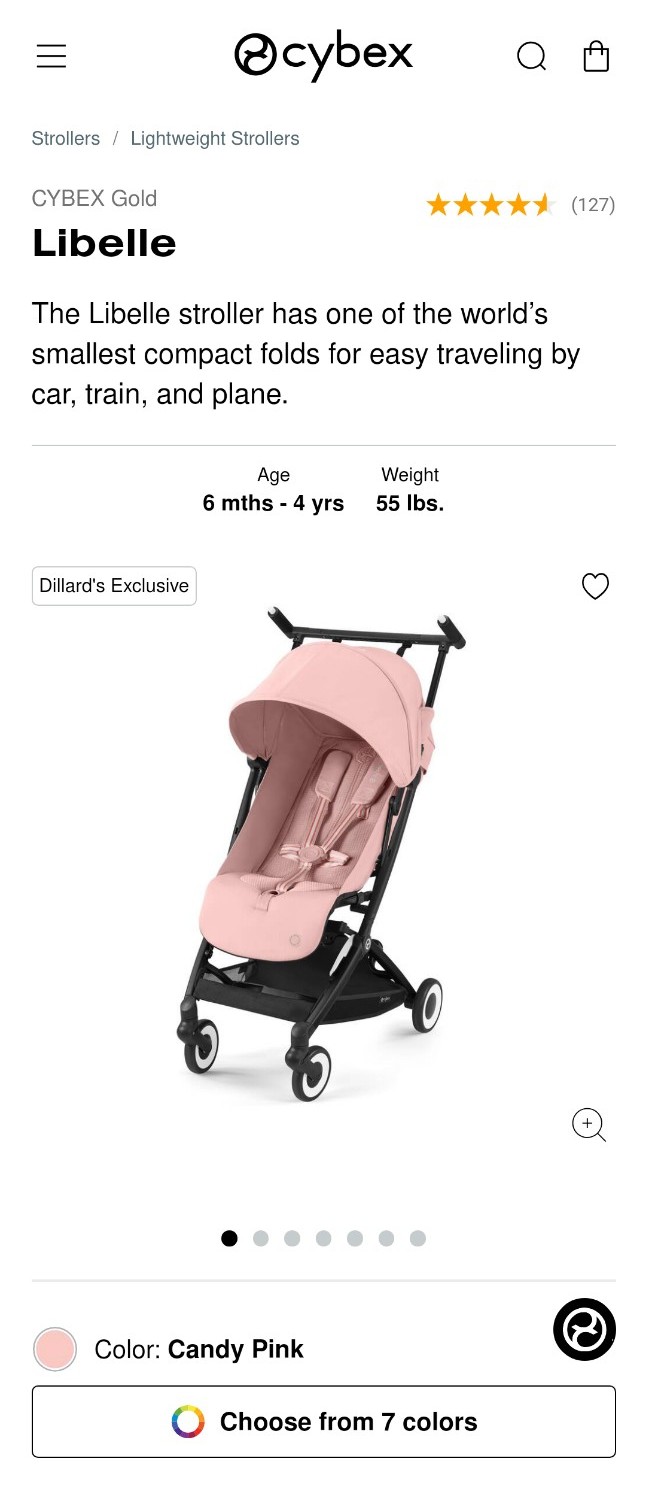Image resolution: width=646 pixels, height=1492 pixels.
Task: Go to the Strollers breadcrumb
Action: pyautogui.click(x=66, y=139)
